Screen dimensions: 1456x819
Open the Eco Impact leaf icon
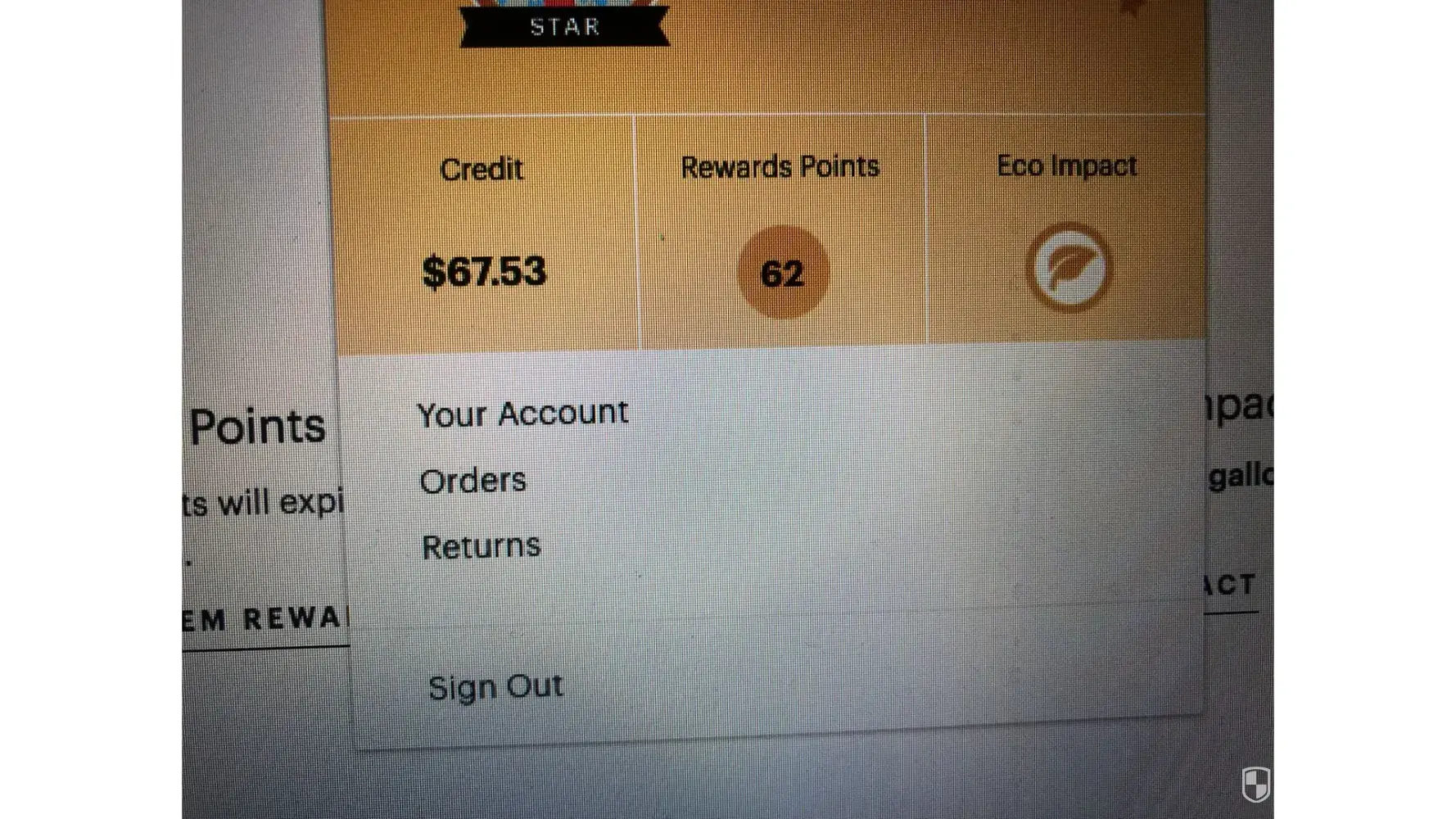click(1068, 268)
